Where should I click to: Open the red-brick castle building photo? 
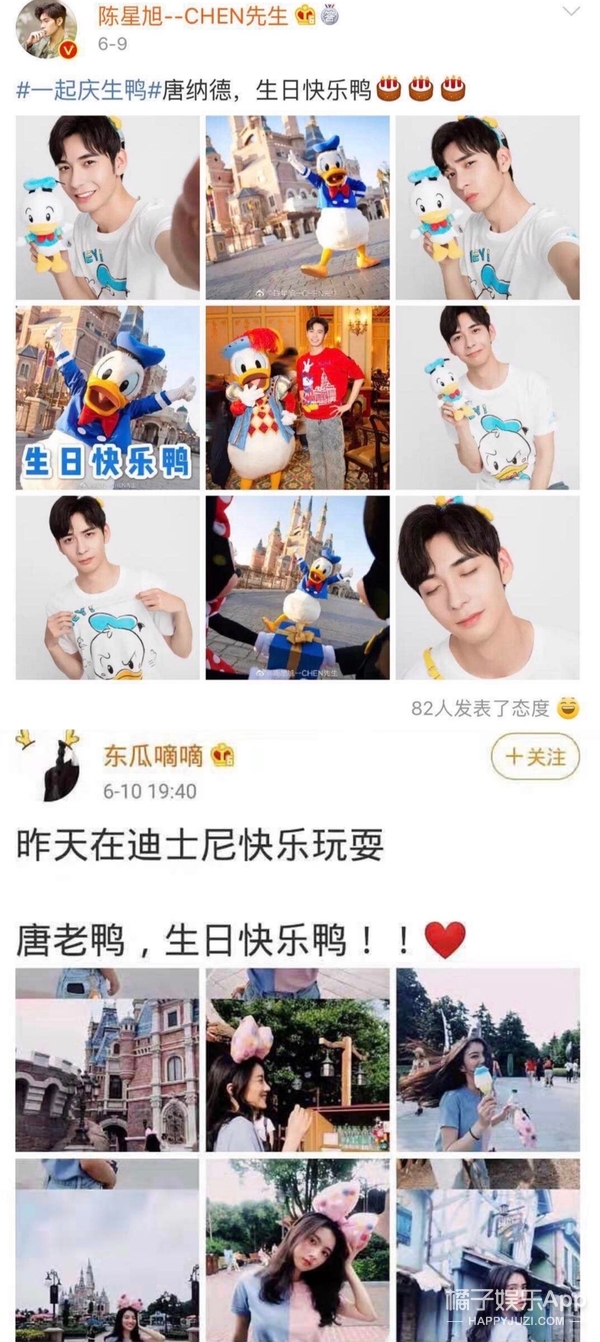click(107, 1059)
